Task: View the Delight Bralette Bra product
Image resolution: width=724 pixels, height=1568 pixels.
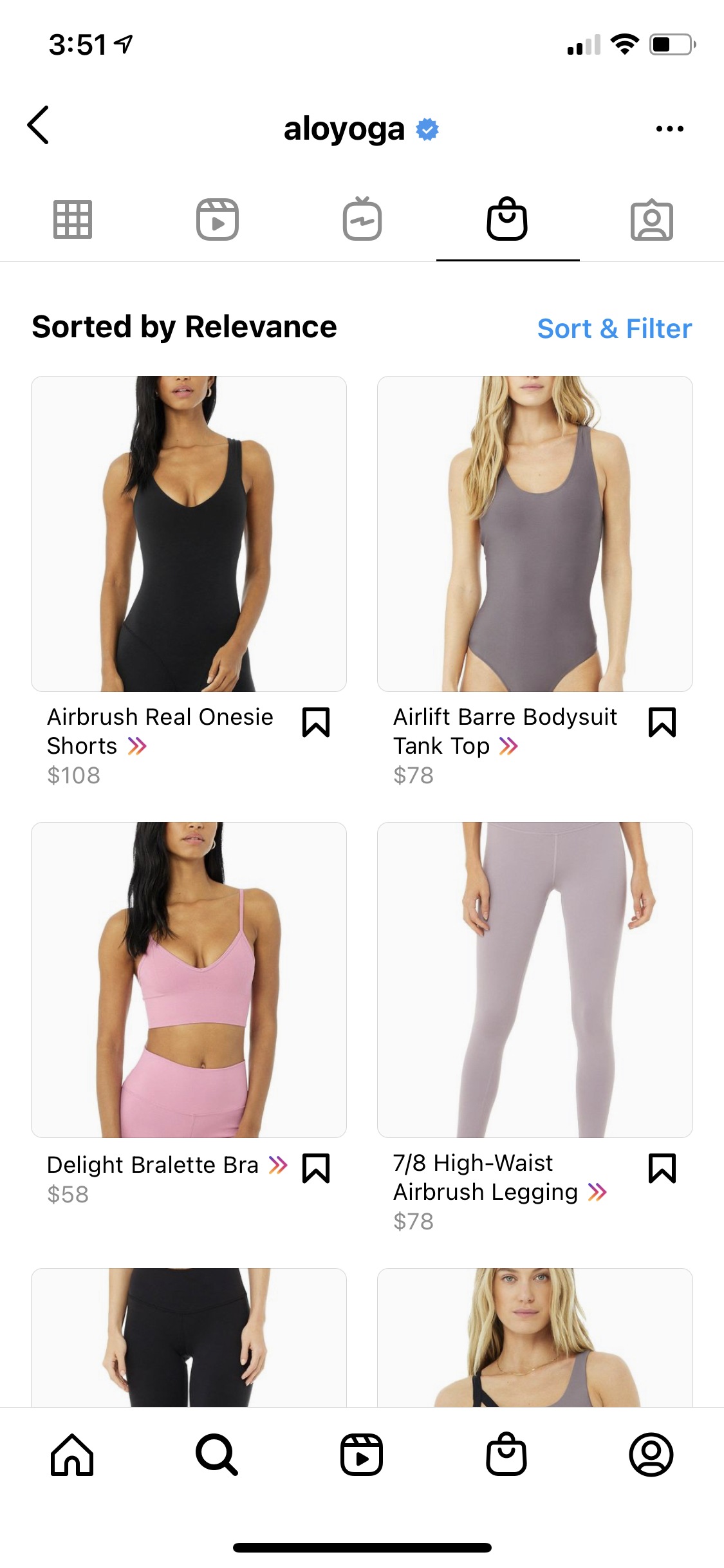Action: [189, 980]
